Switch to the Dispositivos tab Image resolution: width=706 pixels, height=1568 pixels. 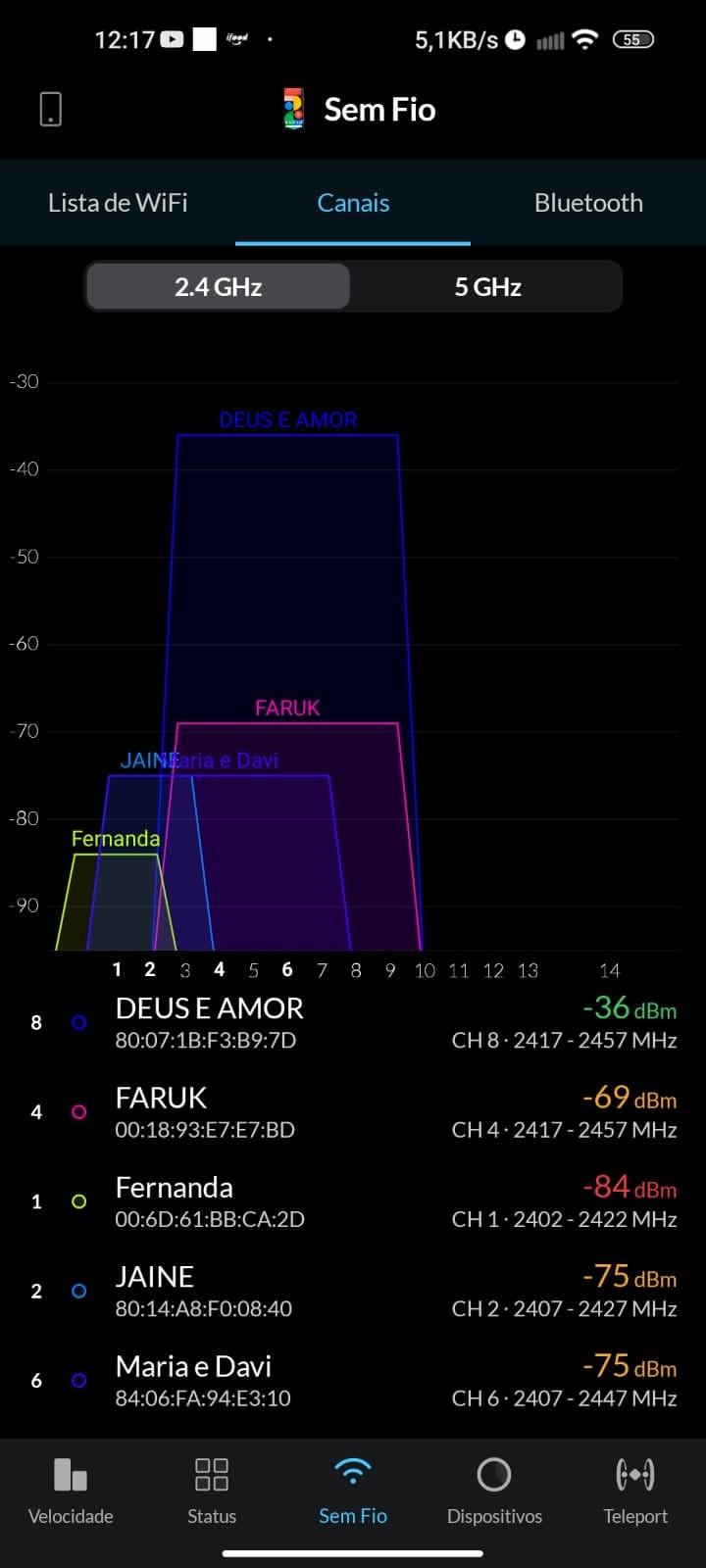pos(494,1491)
